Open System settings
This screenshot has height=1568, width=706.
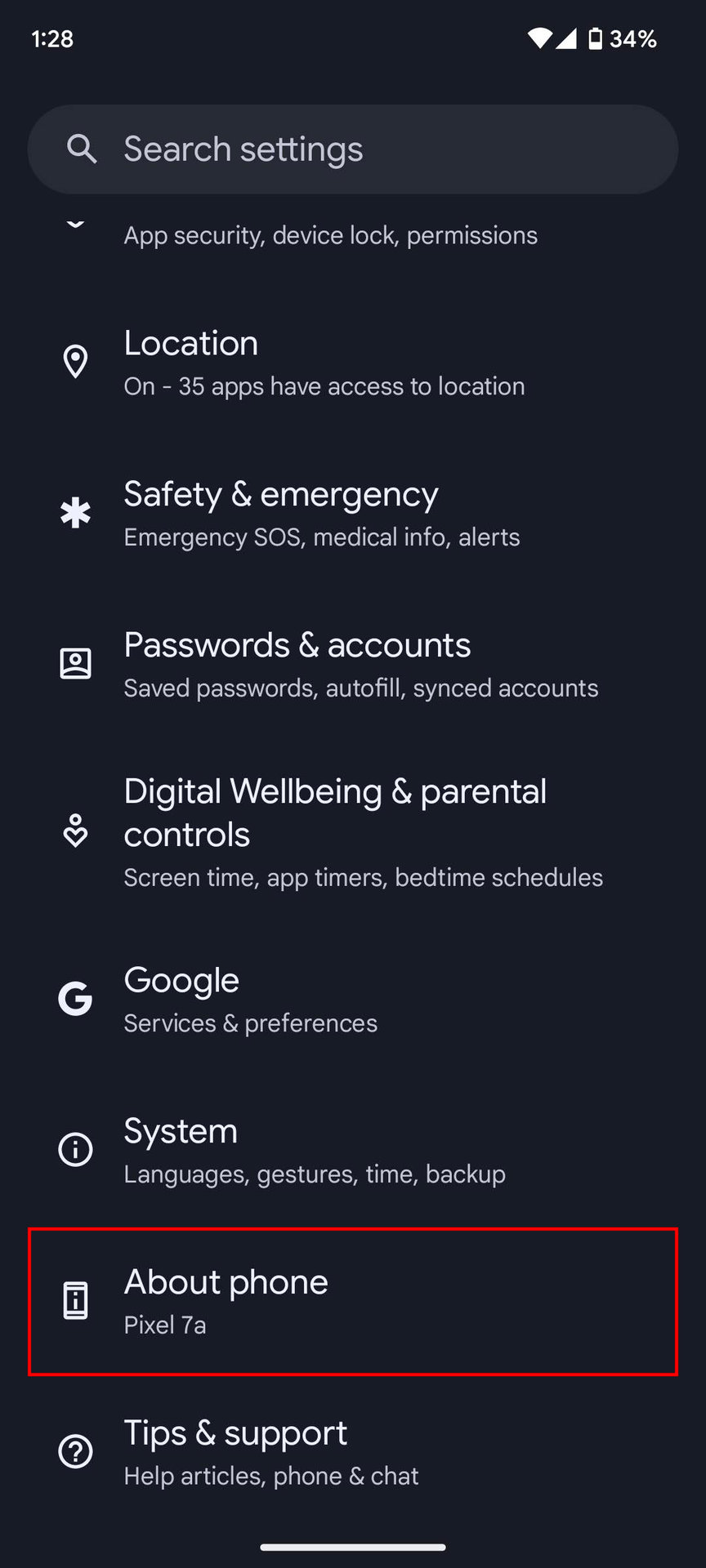click(353, 1151)
